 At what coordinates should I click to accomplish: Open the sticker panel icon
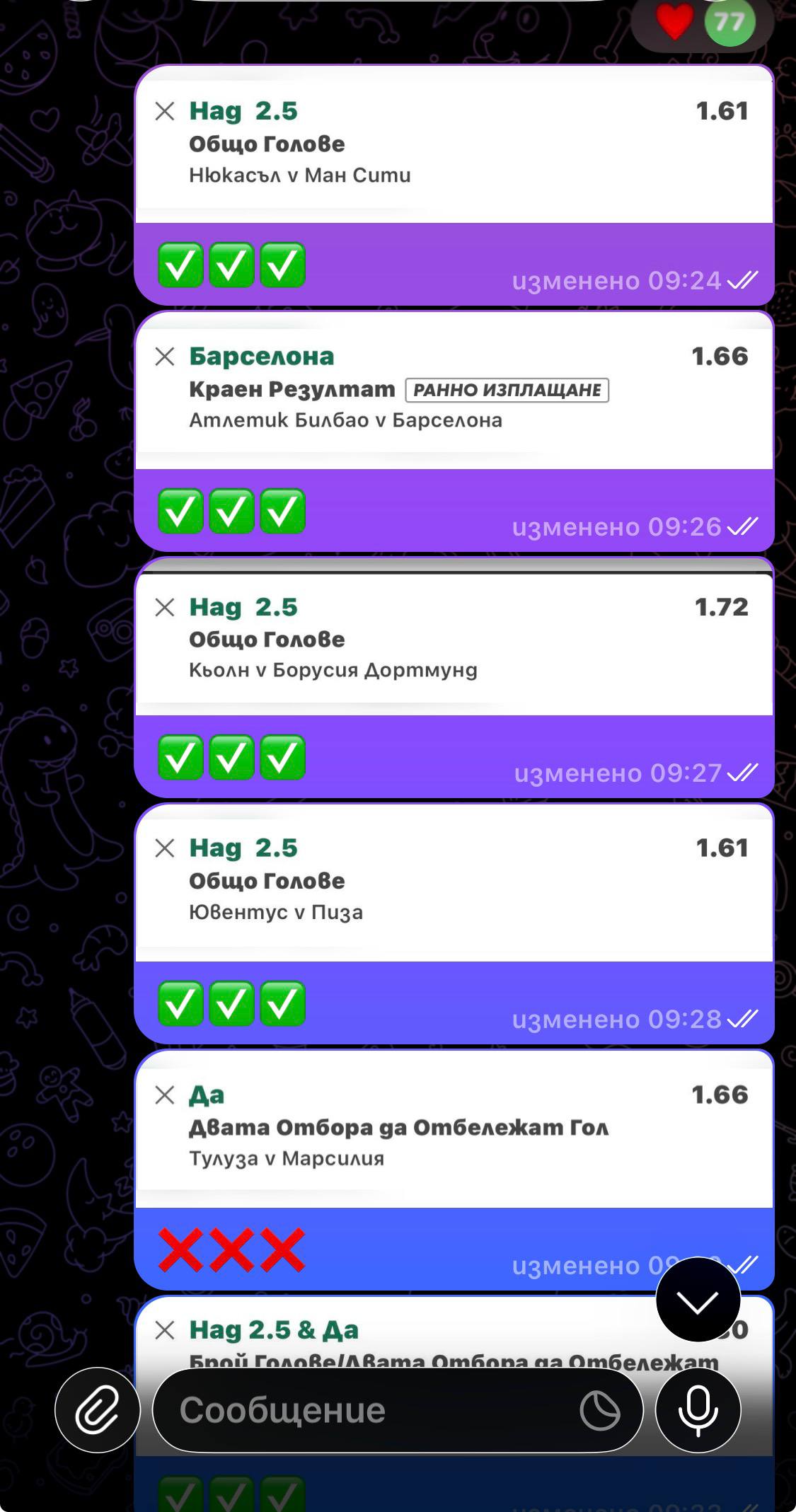tap(599, 1410)
